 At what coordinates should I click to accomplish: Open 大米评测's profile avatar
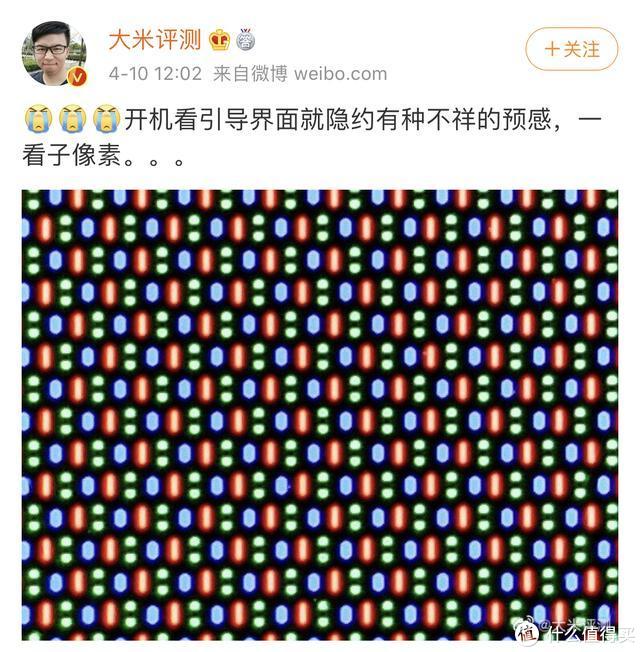[x=54, y=53]
